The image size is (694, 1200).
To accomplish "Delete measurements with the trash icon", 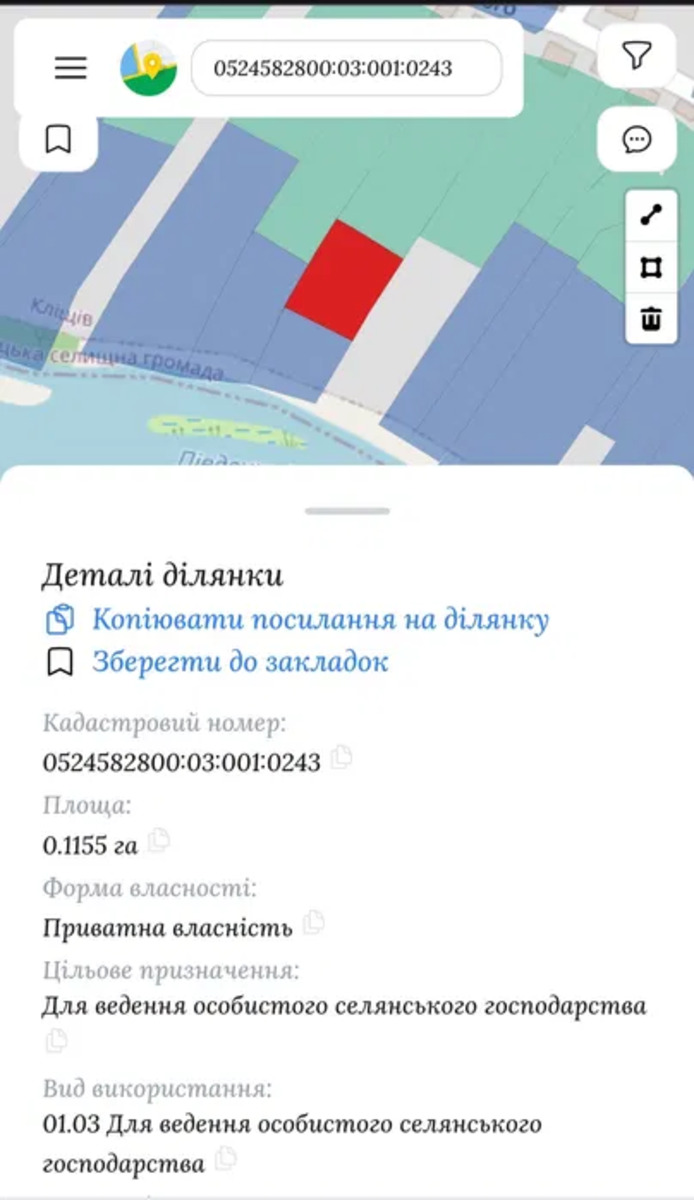I will [x=651, y=319].
